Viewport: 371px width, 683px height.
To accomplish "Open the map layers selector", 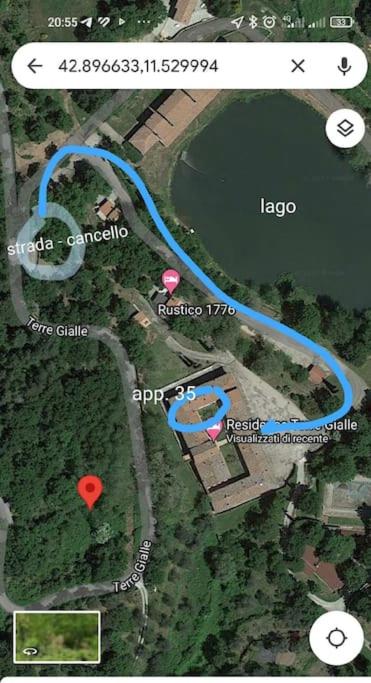I will pyautogui.click(x=345, y=128).
